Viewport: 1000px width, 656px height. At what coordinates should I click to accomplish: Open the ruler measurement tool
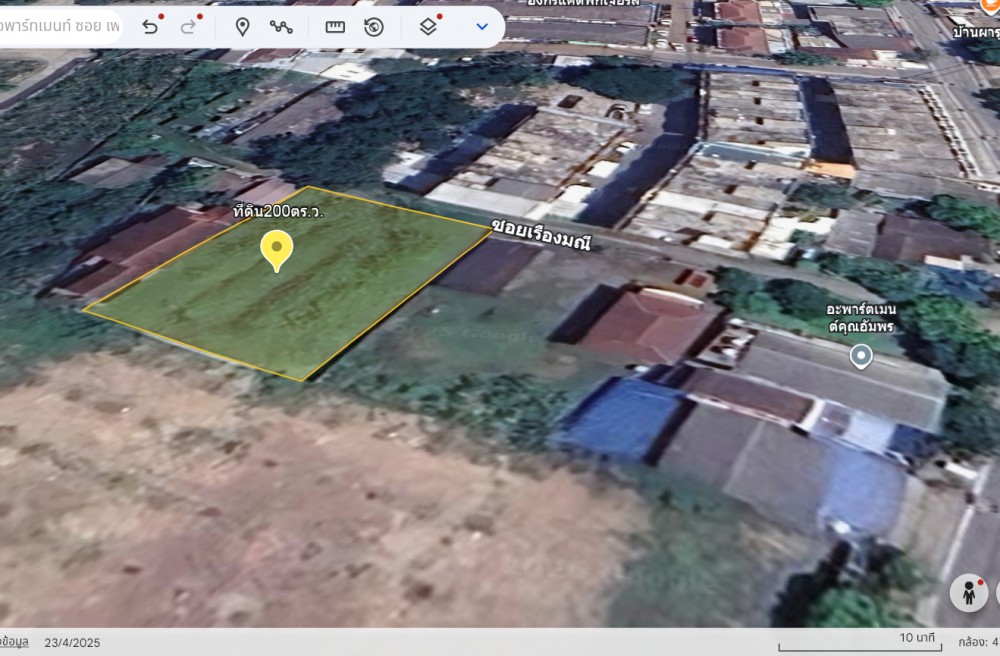(x=335, y=27)
